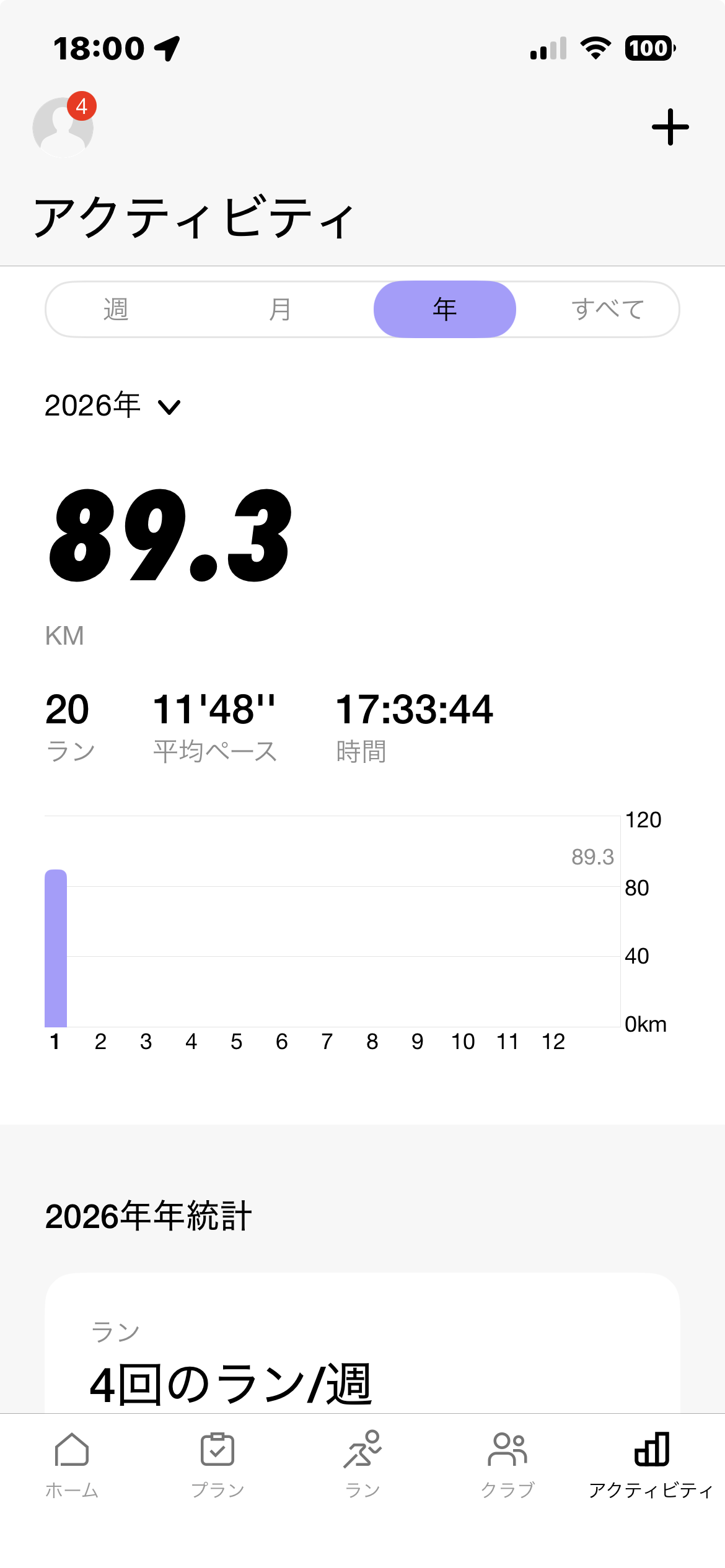This screenshot has height=1568, width=725.
Task: Switch to the ラン tab in bottom bar
Action: [362, 1465]
